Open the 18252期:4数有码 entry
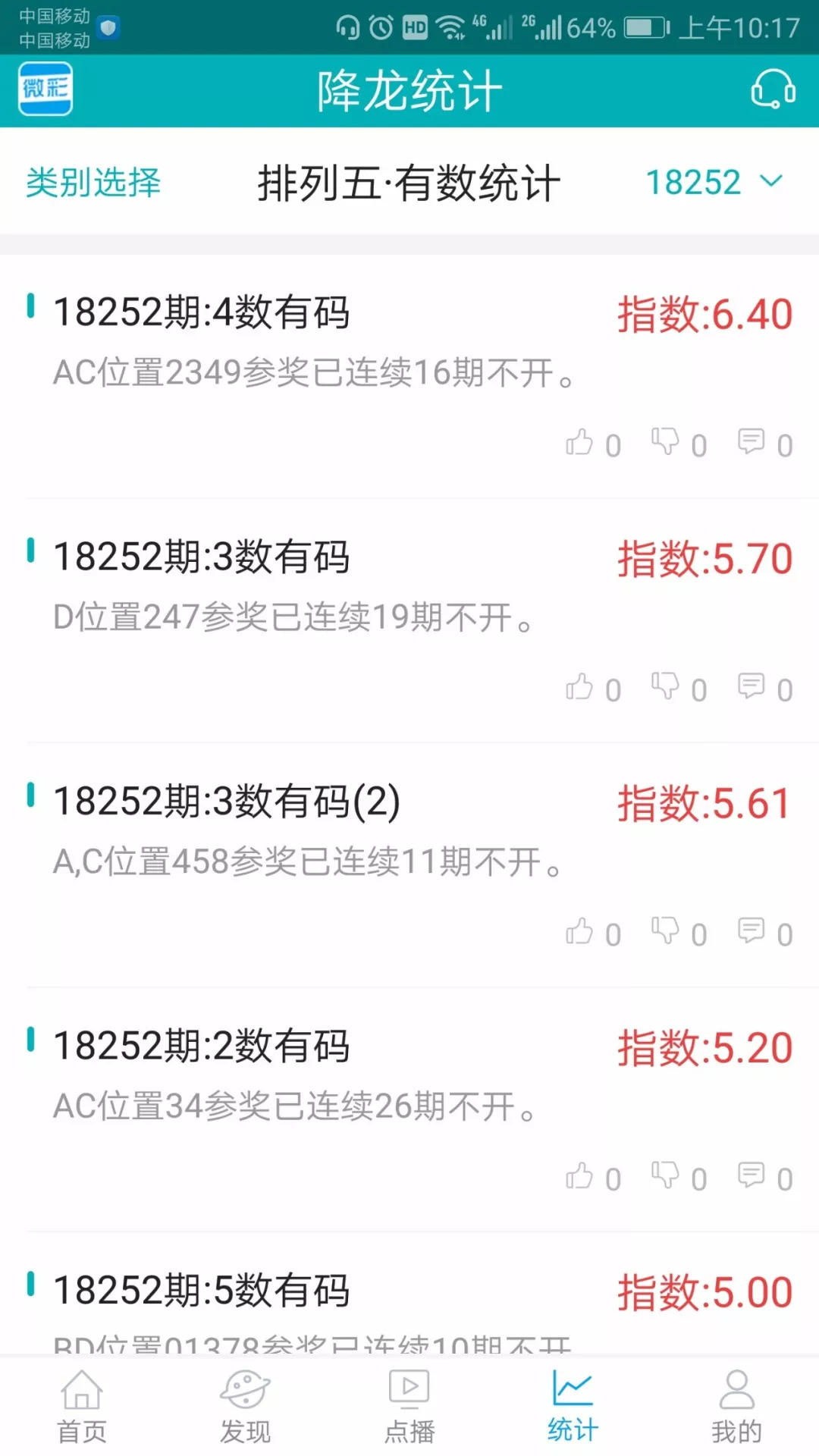819x1456 pixels. point(409,376)
